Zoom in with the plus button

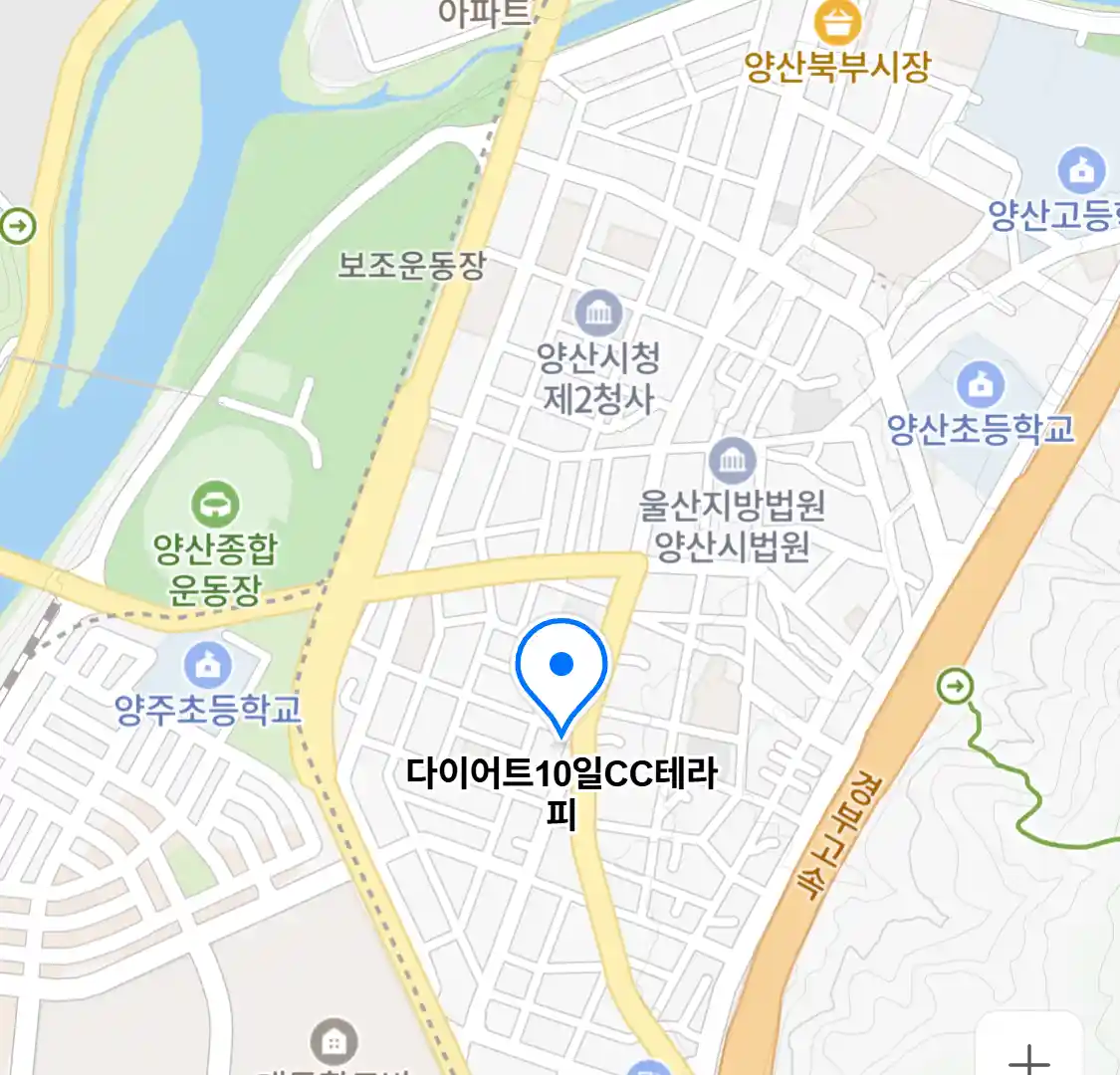pos(1029,1055)
